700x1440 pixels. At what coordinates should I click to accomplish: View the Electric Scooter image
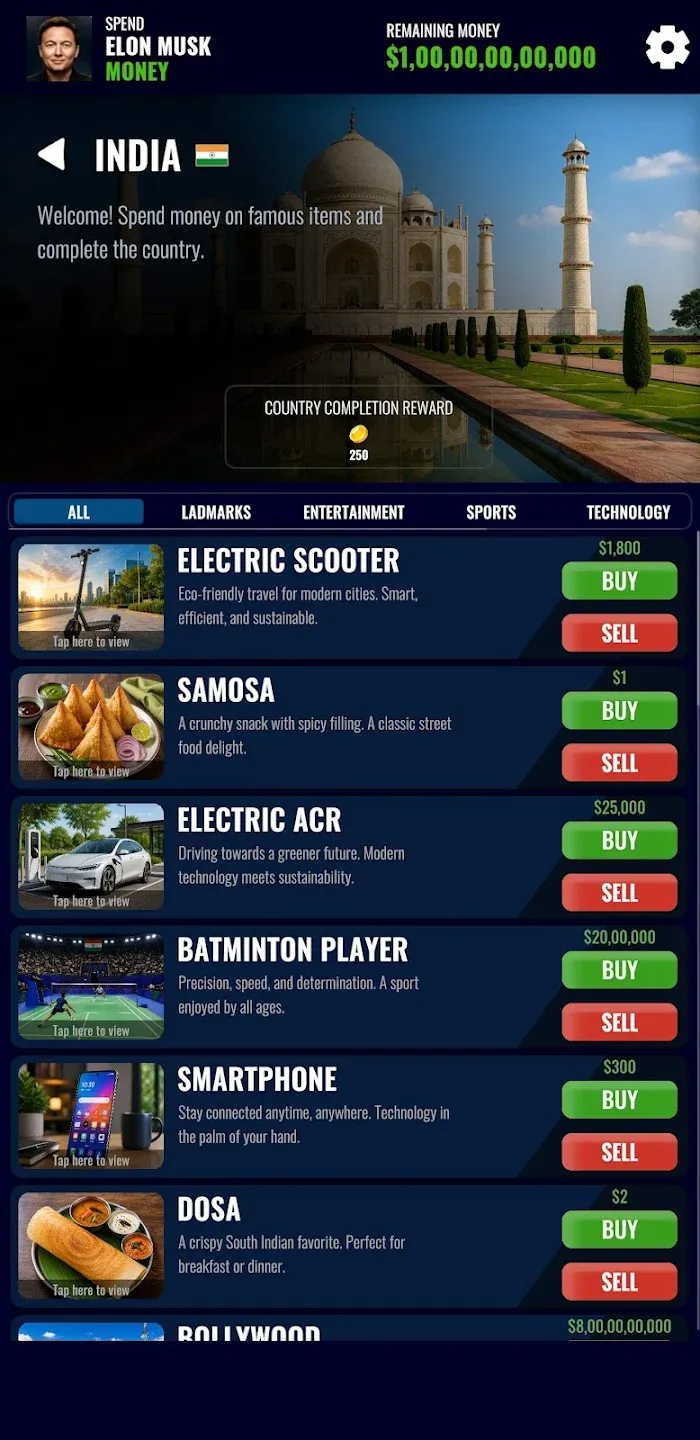point(91,597)
